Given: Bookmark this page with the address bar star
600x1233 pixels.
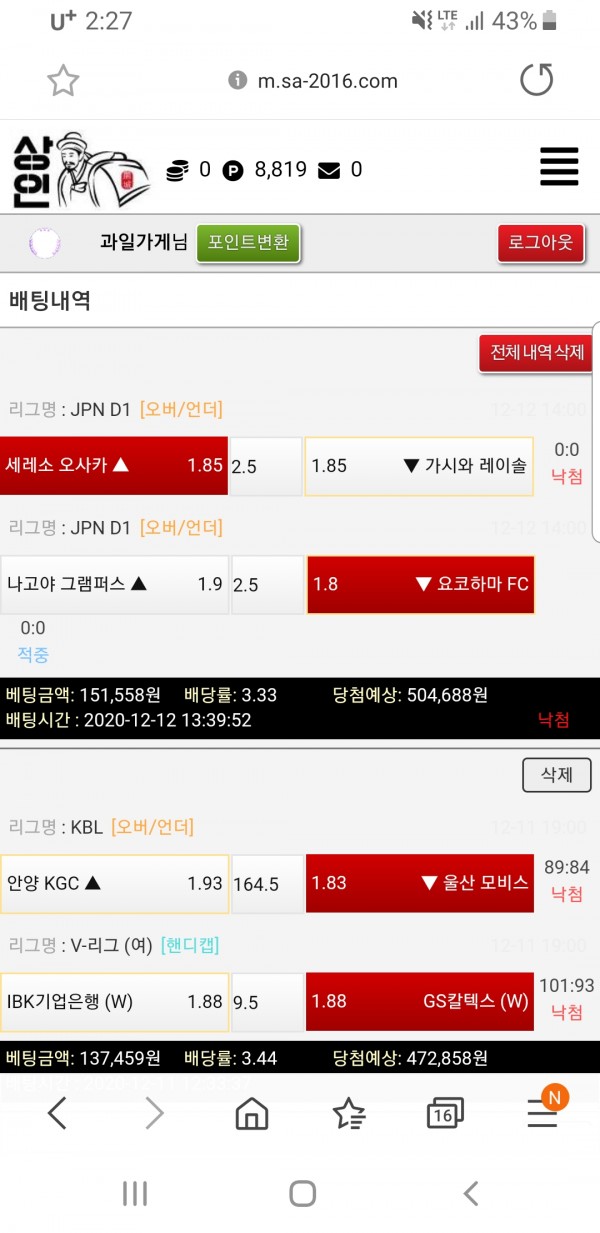Looking at the screenshot, I should pyautogui.click(x=63, y=80).
